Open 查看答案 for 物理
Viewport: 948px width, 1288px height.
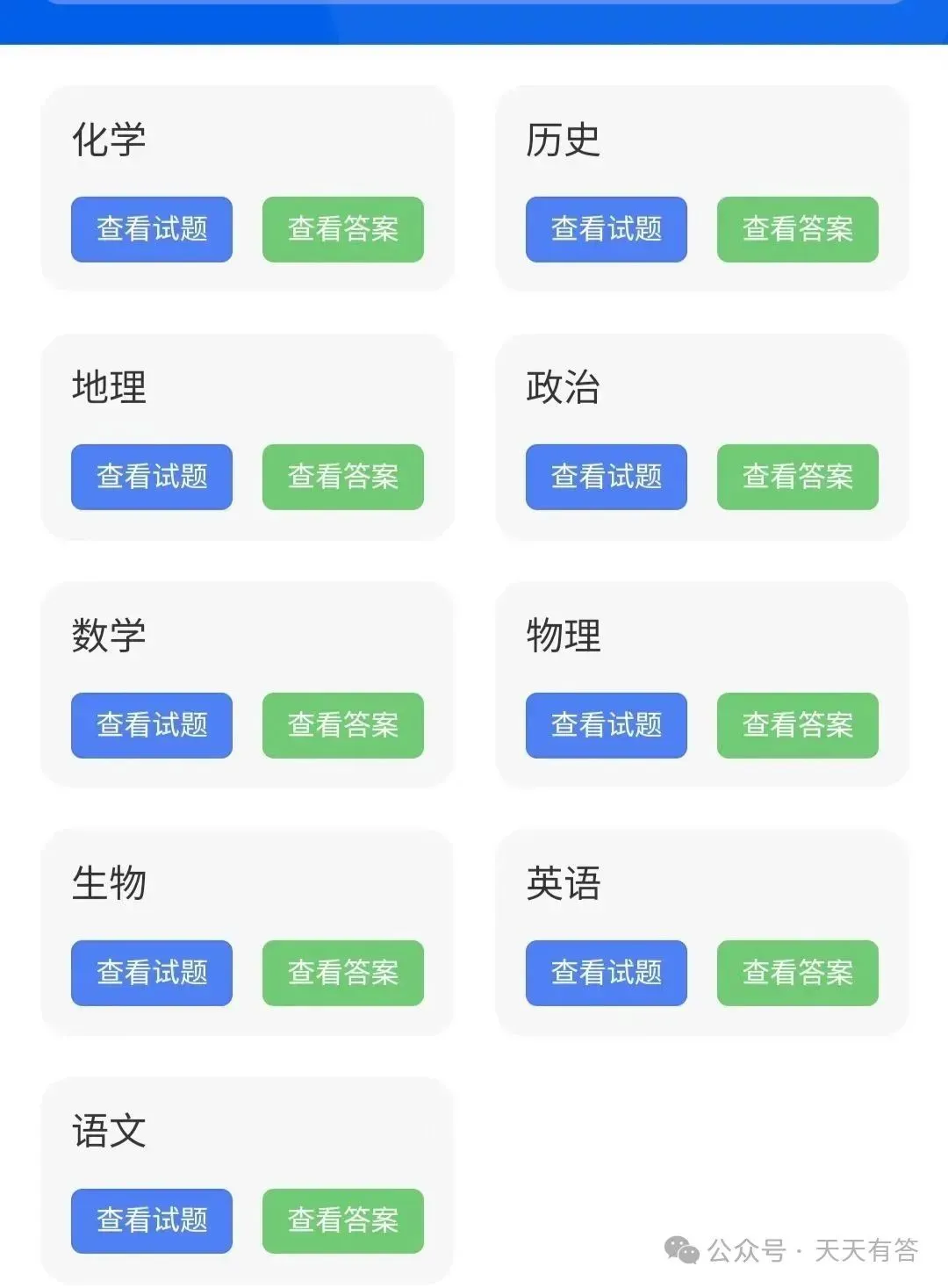[798, 725]
